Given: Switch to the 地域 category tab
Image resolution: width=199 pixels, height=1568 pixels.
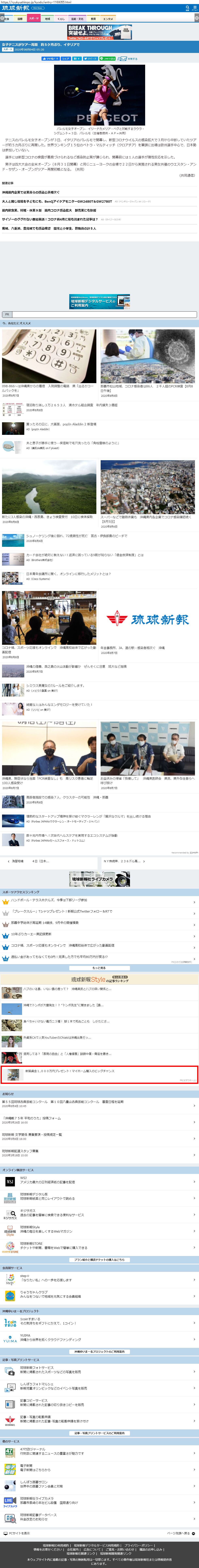Looking at the screenshot, I should (47, 19).
